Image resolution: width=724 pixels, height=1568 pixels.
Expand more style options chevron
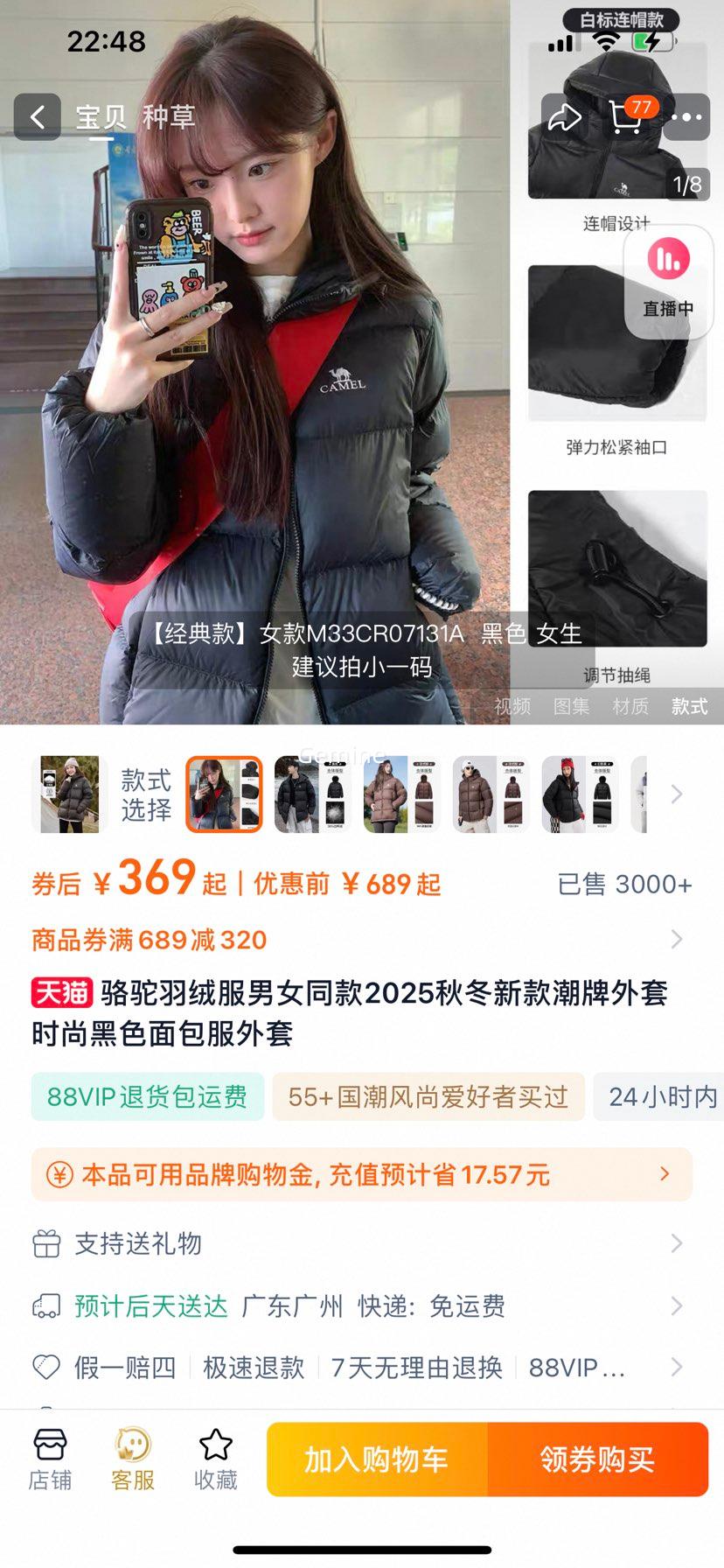(x=676, y=794)
